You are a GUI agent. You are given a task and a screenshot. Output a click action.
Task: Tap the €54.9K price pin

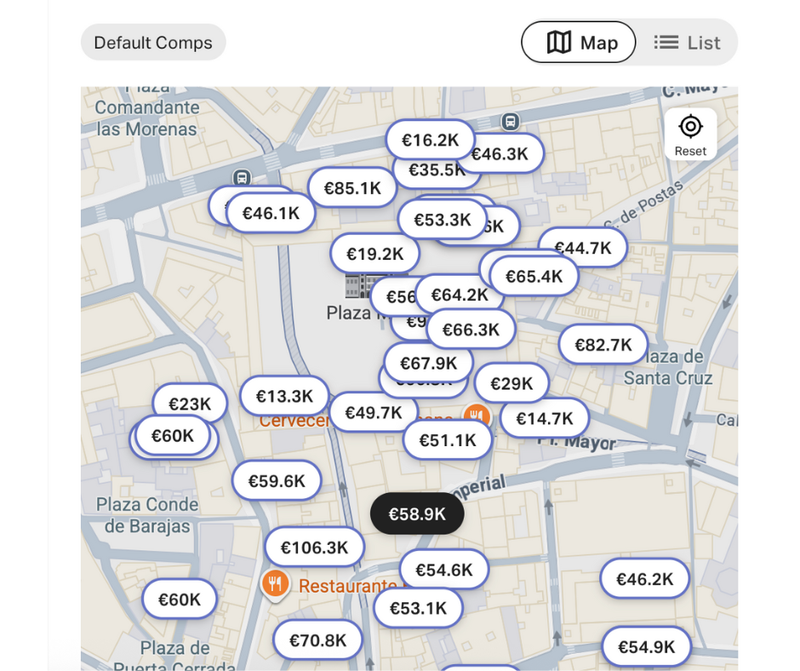click(x=646, y=647)
